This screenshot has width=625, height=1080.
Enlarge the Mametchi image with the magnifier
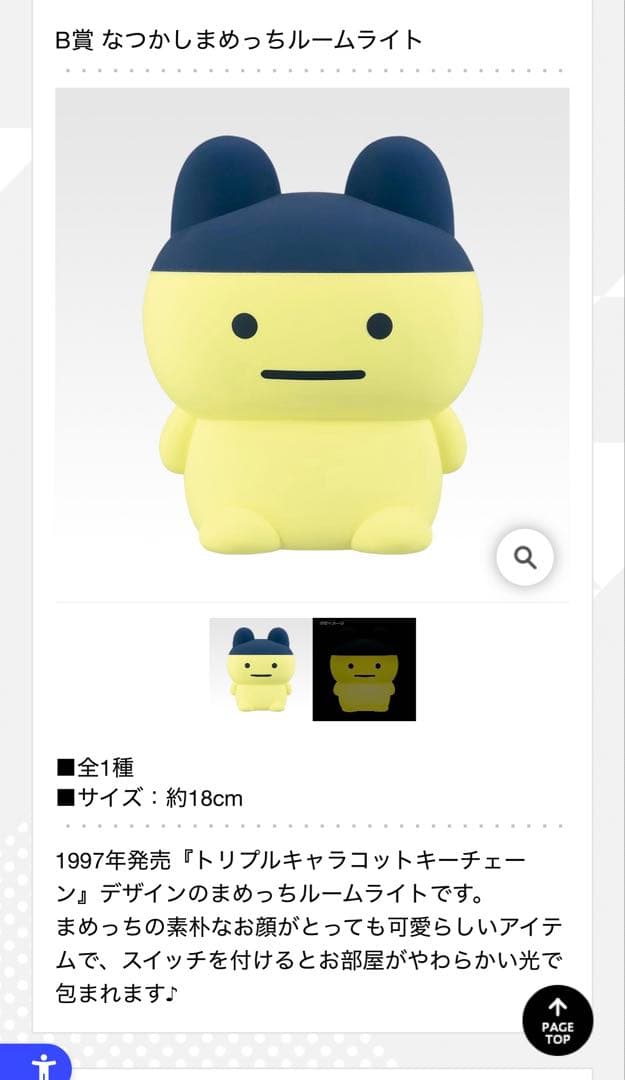(525, 557)
